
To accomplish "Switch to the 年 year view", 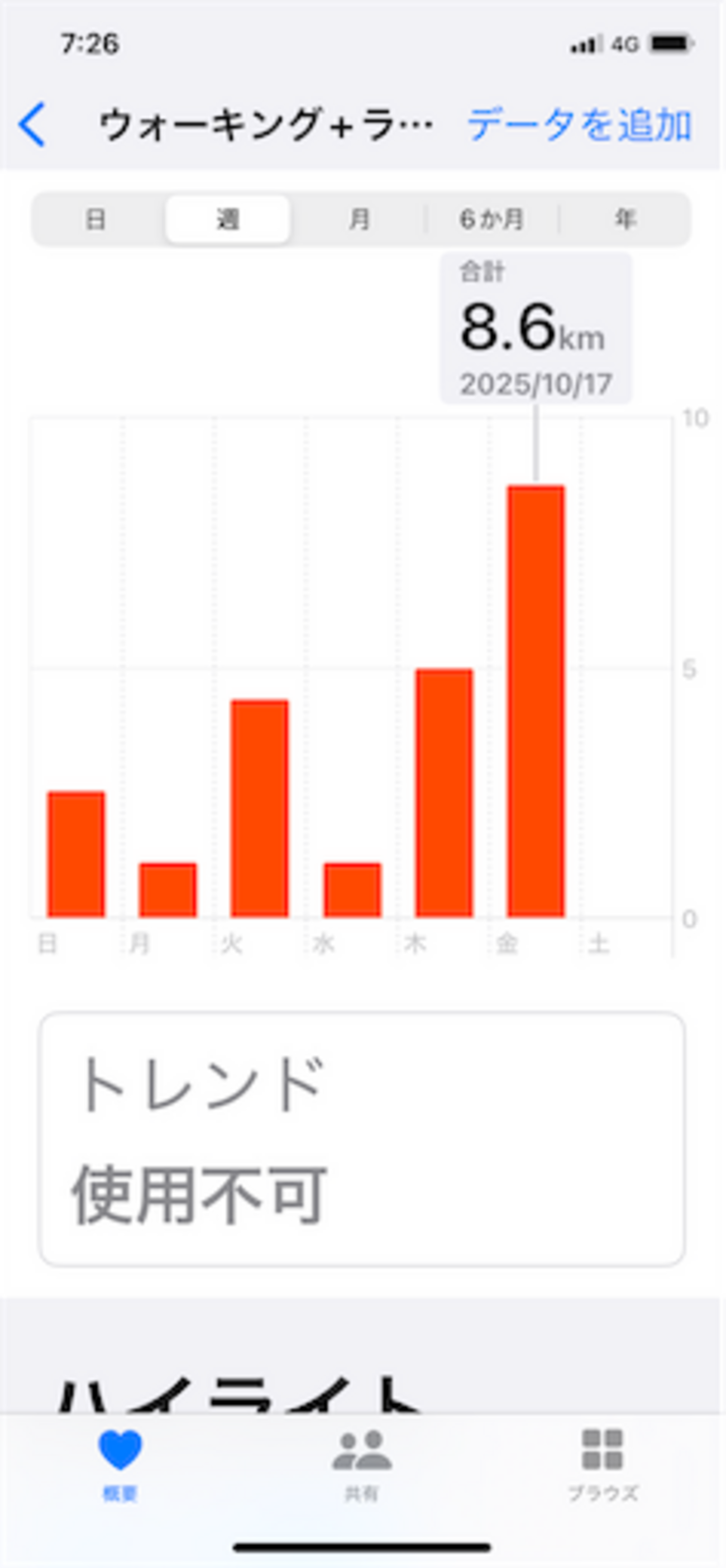I will tap(625, 219).
